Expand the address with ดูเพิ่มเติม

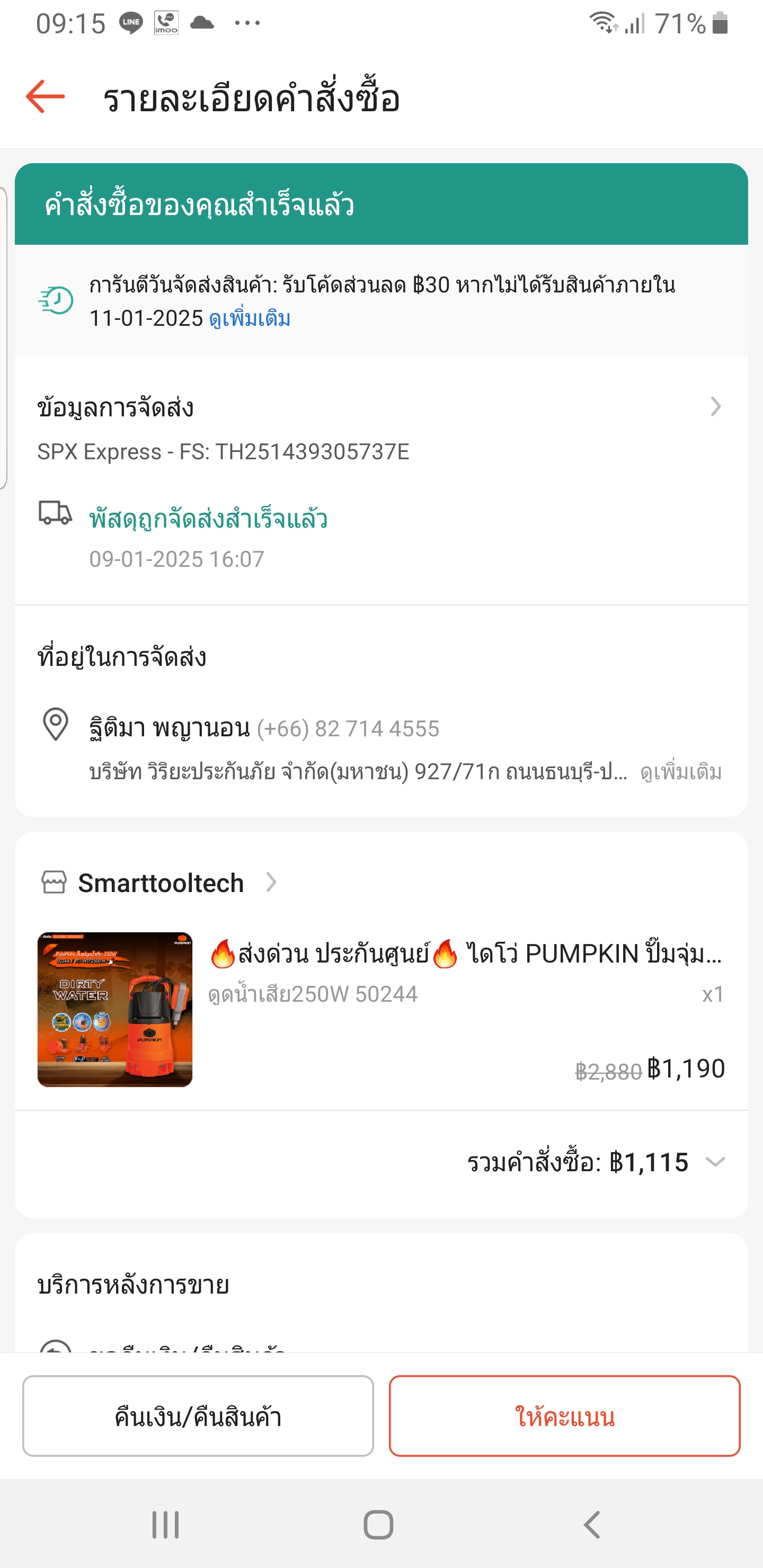[x=681, y=772]
